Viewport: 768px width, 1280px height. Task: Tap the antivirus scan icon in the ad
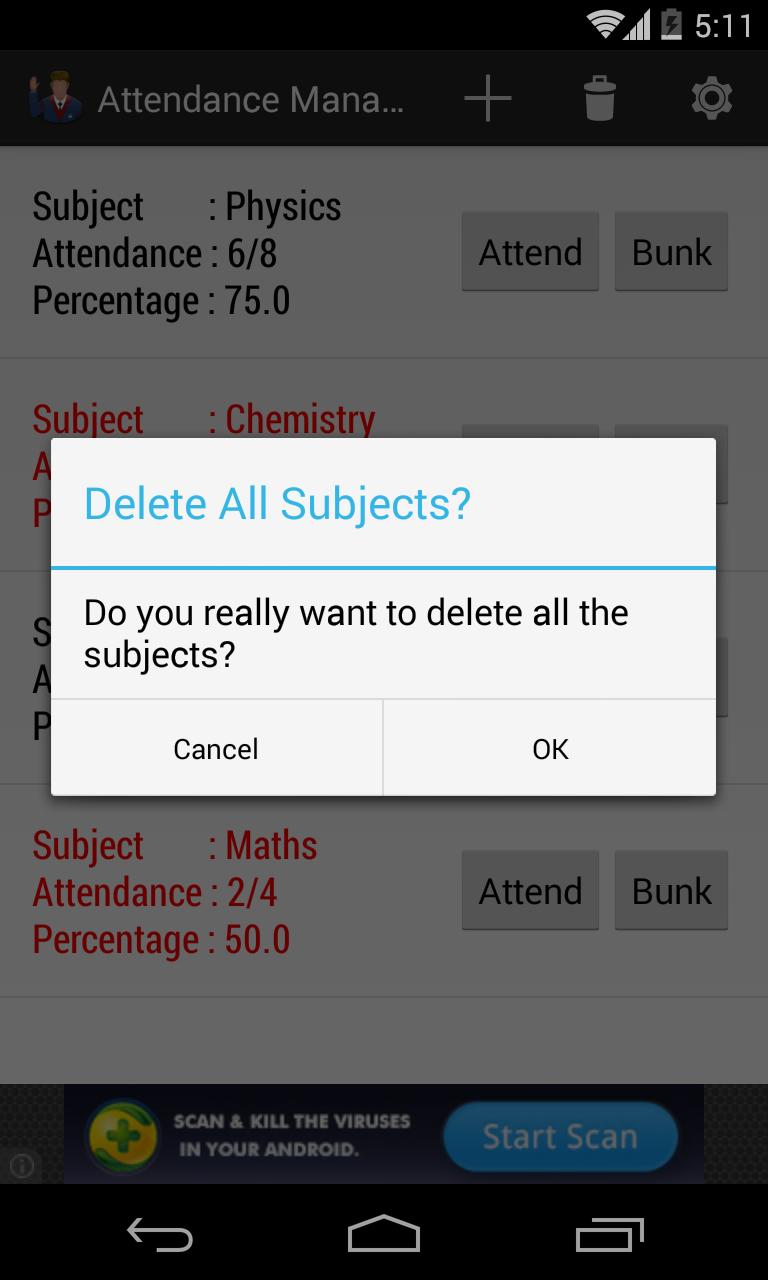(123, 1135)
